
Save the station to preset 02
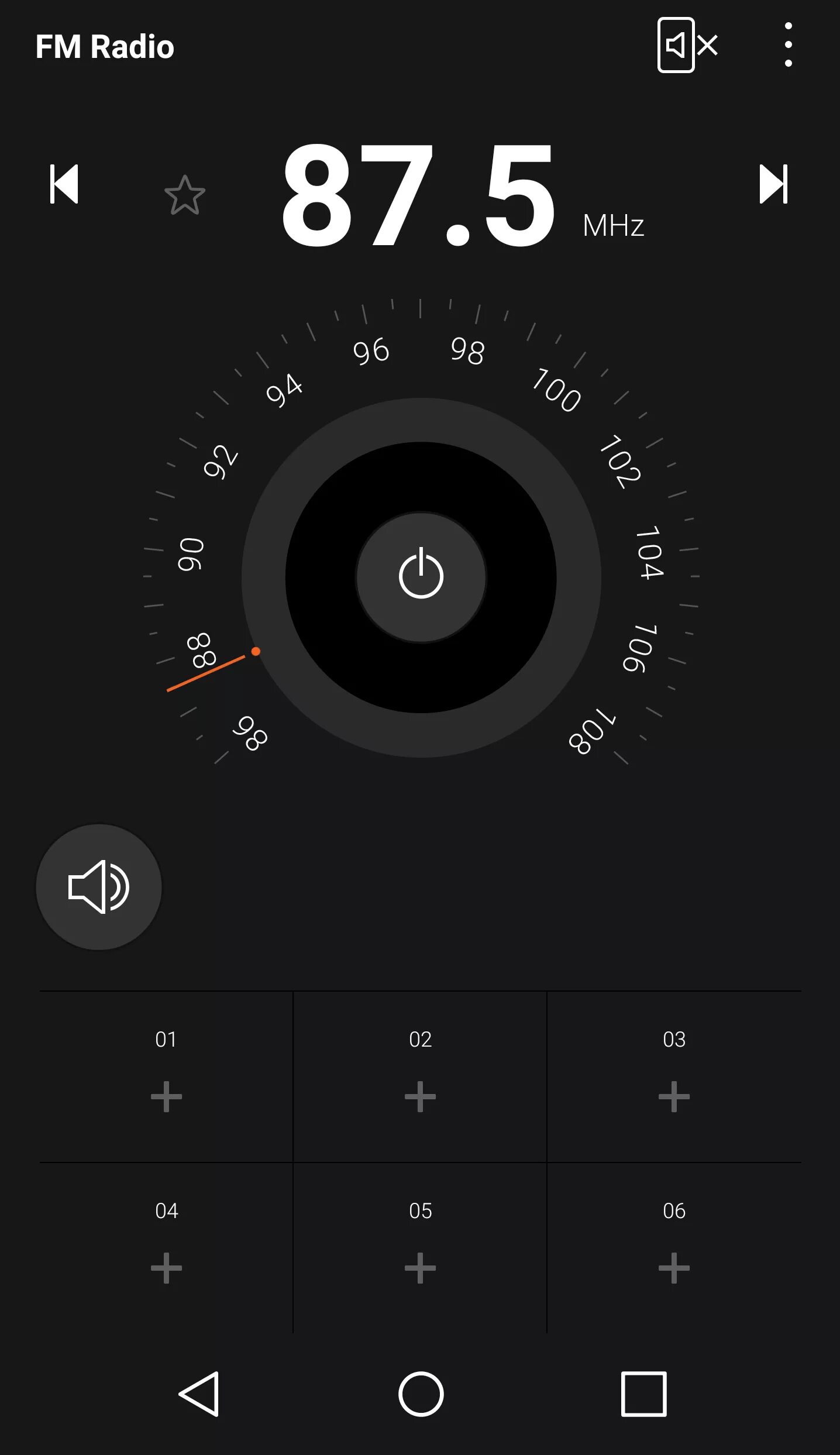click(420, 1096)
